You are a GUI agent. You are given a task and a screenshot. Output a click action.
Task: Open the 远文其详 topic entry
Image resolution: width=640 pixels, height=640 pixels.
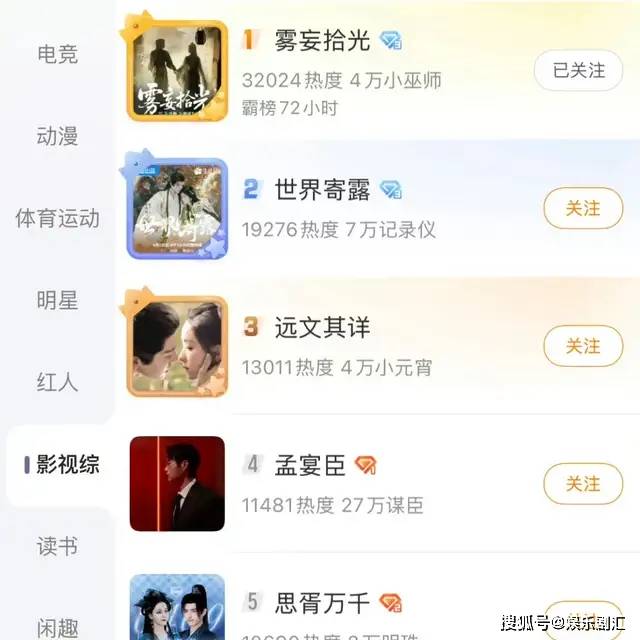[321, 328]
